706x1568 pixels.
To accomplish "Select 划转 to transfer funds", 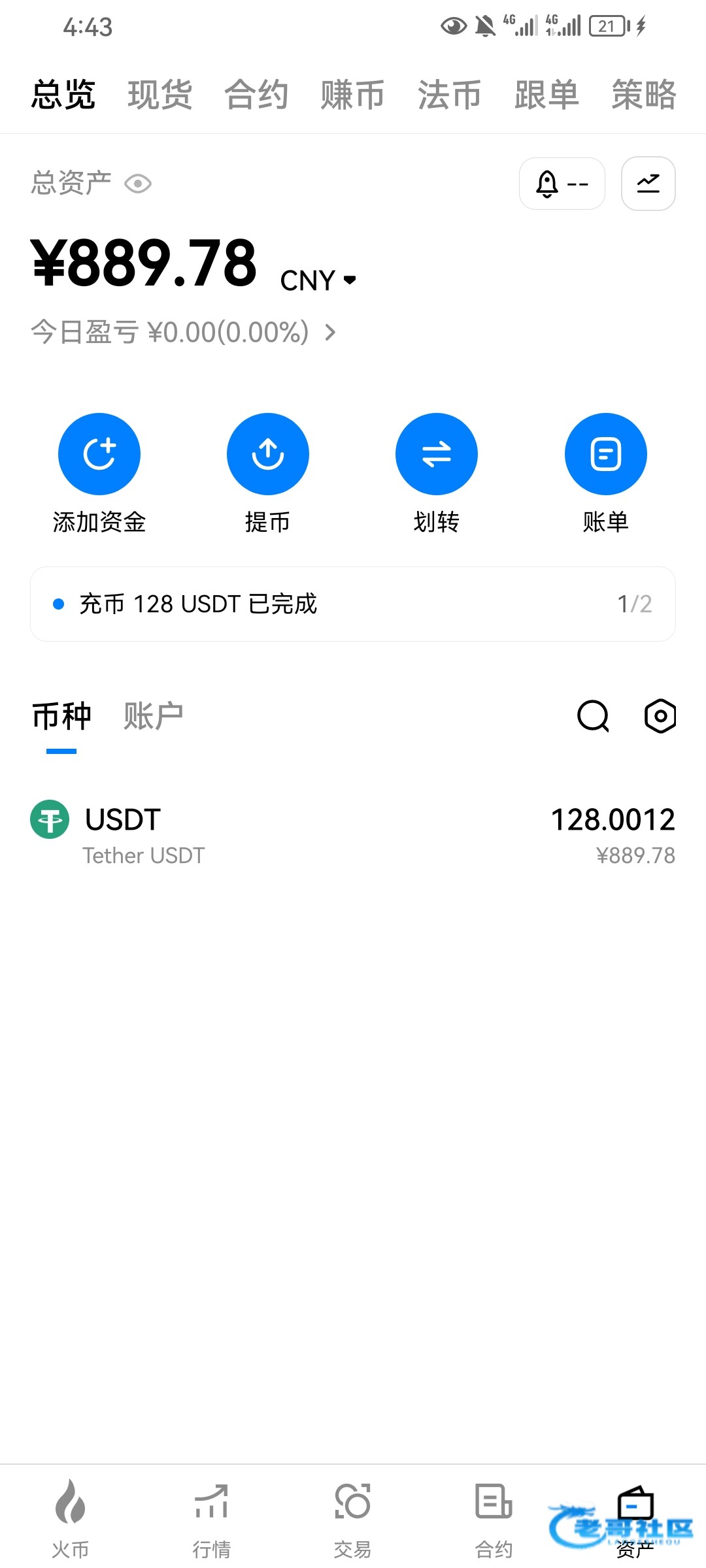I will tap(436, 454).
